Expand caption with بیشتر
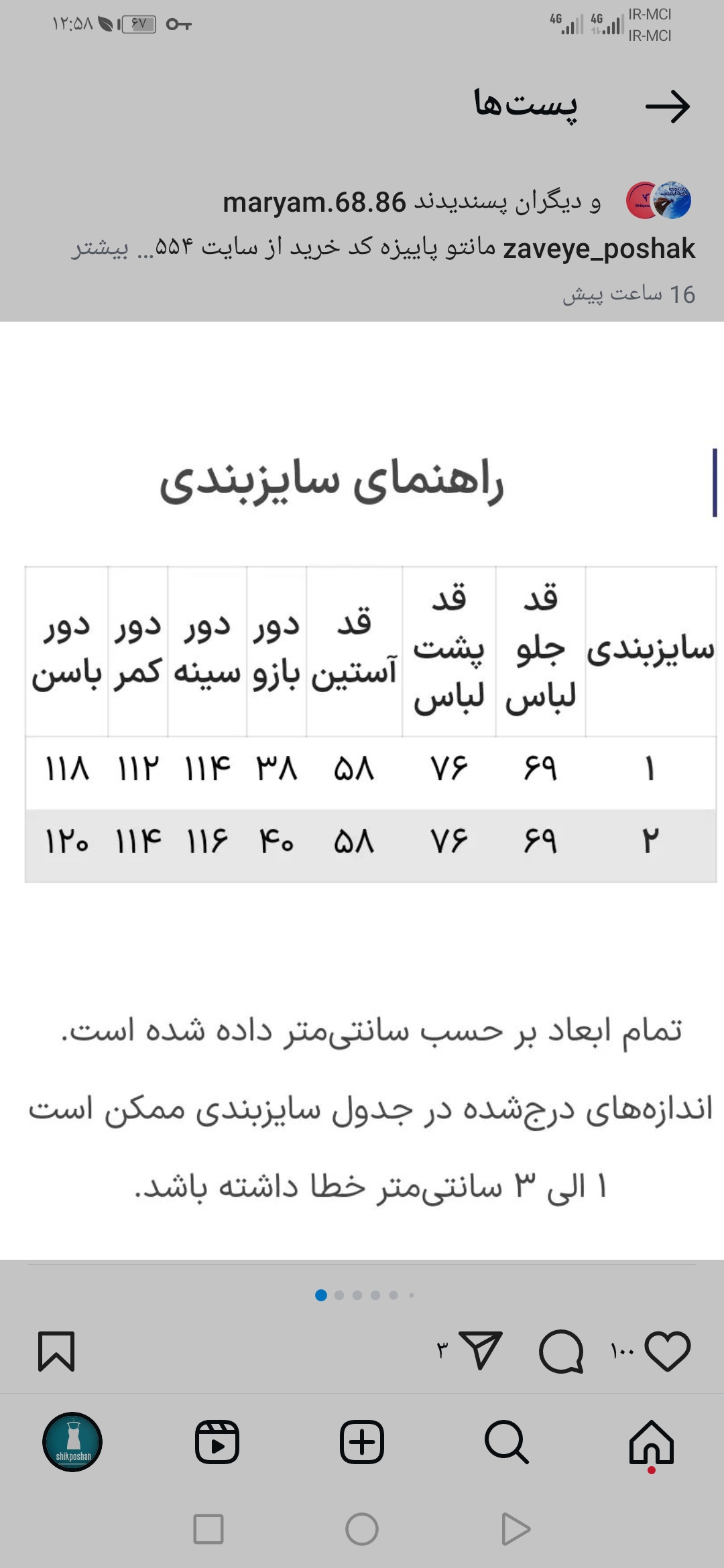 click(101, 248)
